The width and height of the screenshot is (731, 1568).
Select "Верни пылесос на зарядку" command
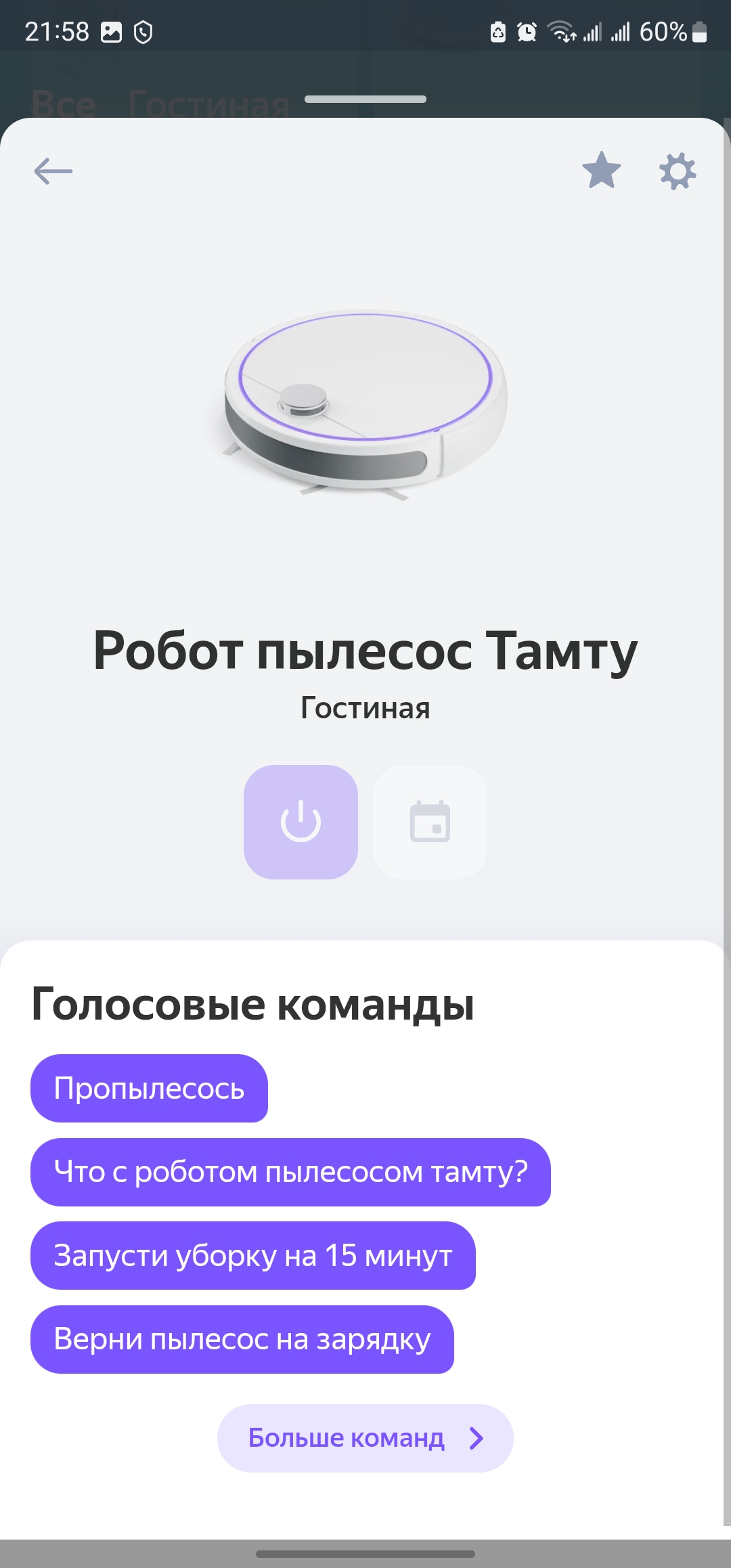(242, 1339)
